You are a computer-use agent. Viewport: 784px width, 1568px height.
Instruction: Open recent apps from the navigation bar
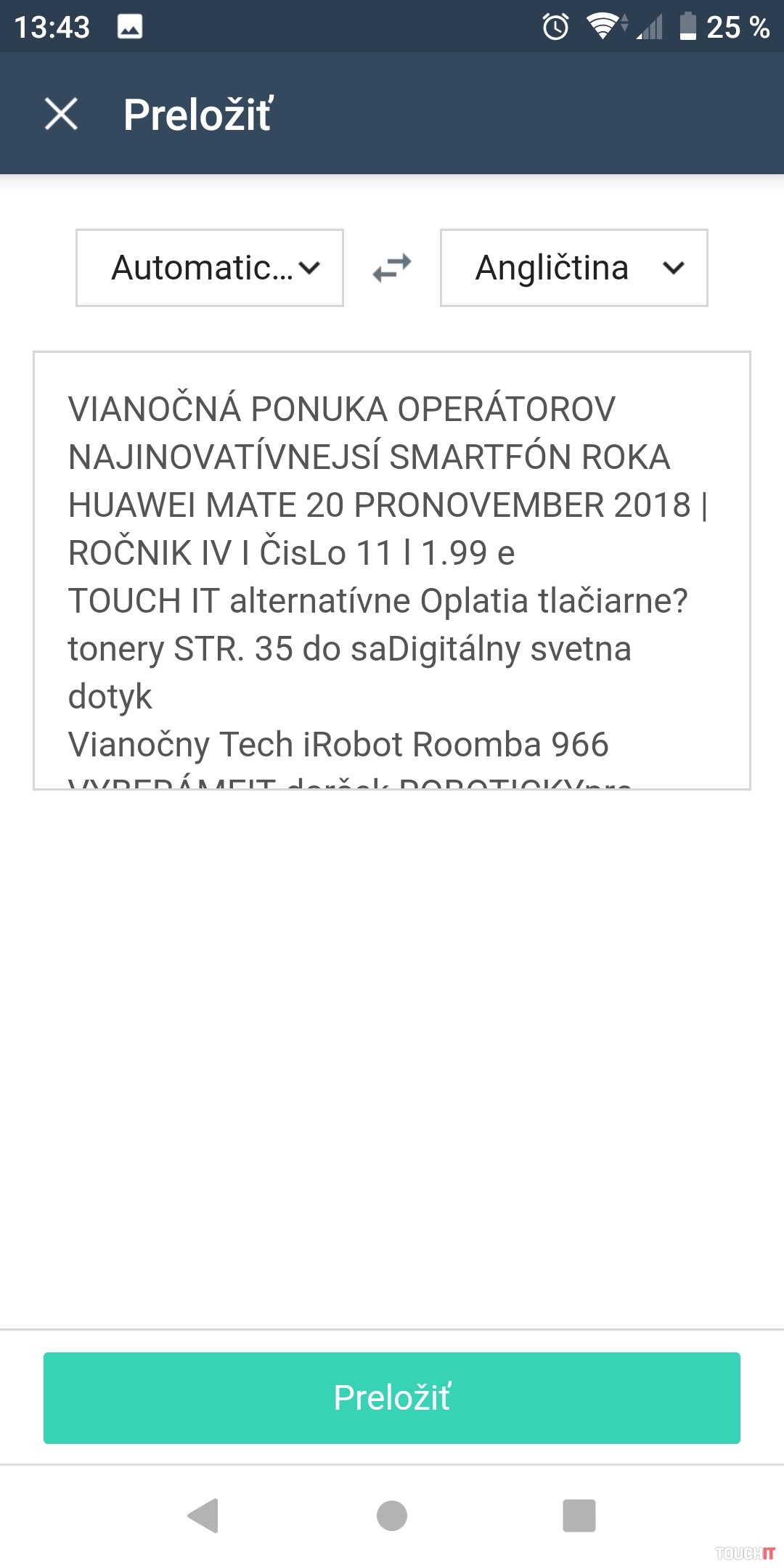point(579,1516)
